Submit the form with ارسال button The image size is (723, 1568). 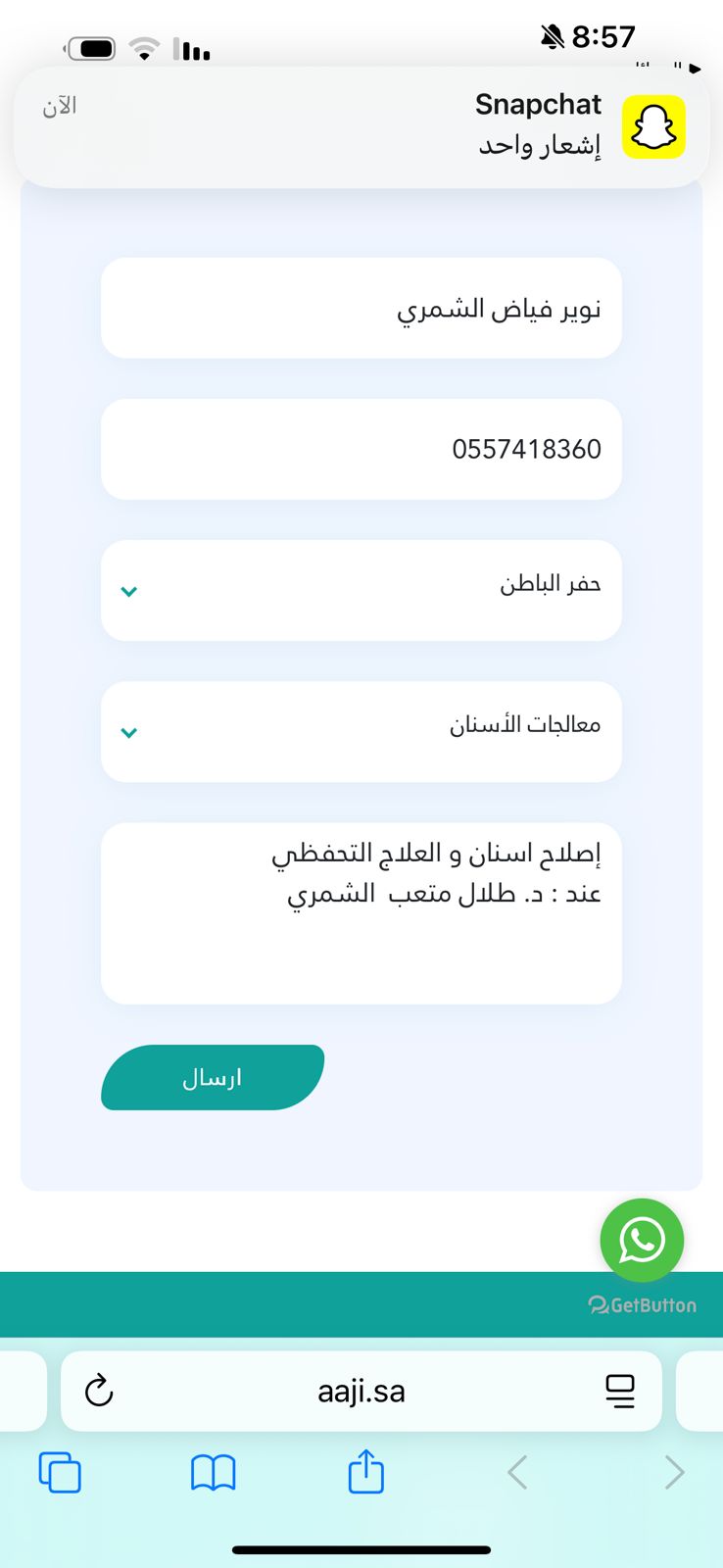pyautogui.click(x=213, y=1078)
